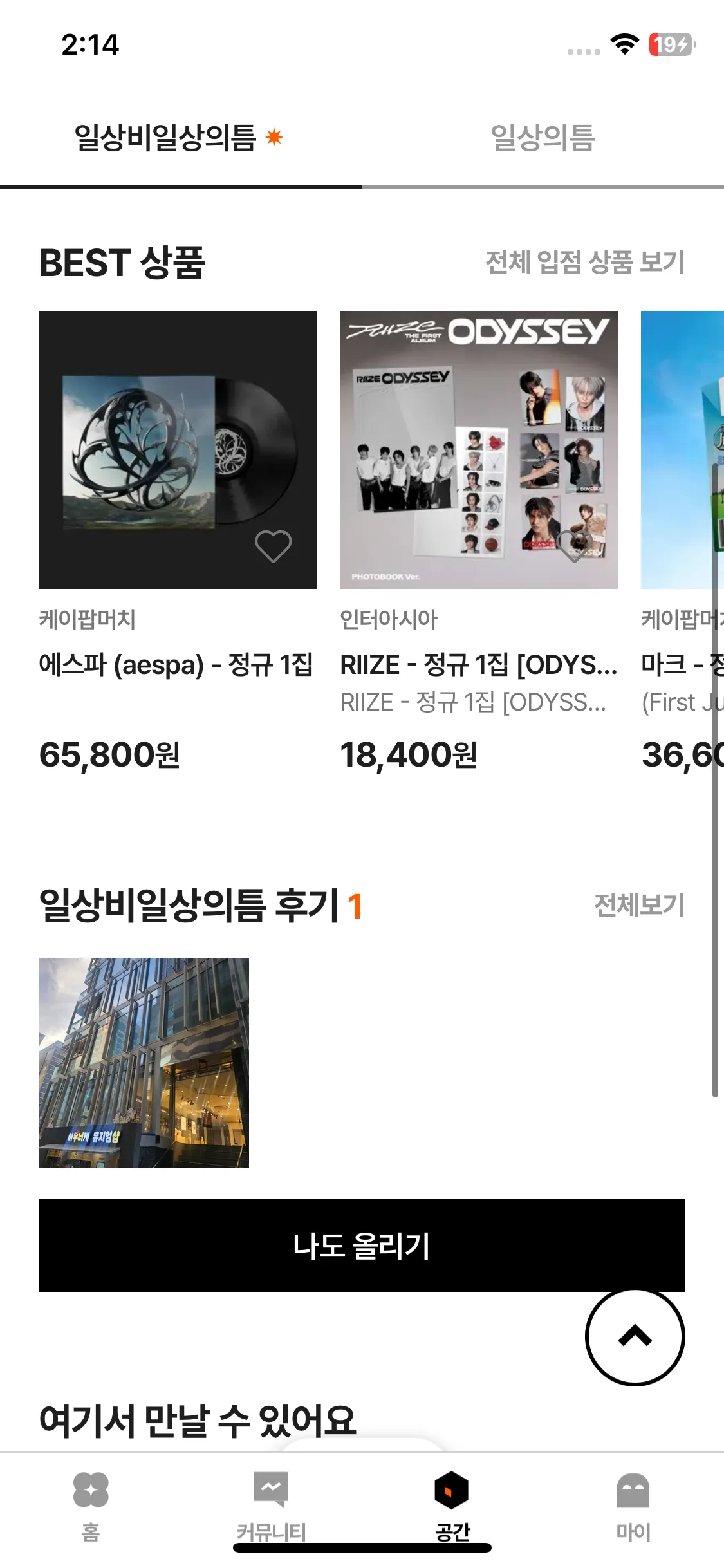Like the RIIZE ODYSSEY album product
Viewport: 724px width, 1568px height.
click(574, 546)
